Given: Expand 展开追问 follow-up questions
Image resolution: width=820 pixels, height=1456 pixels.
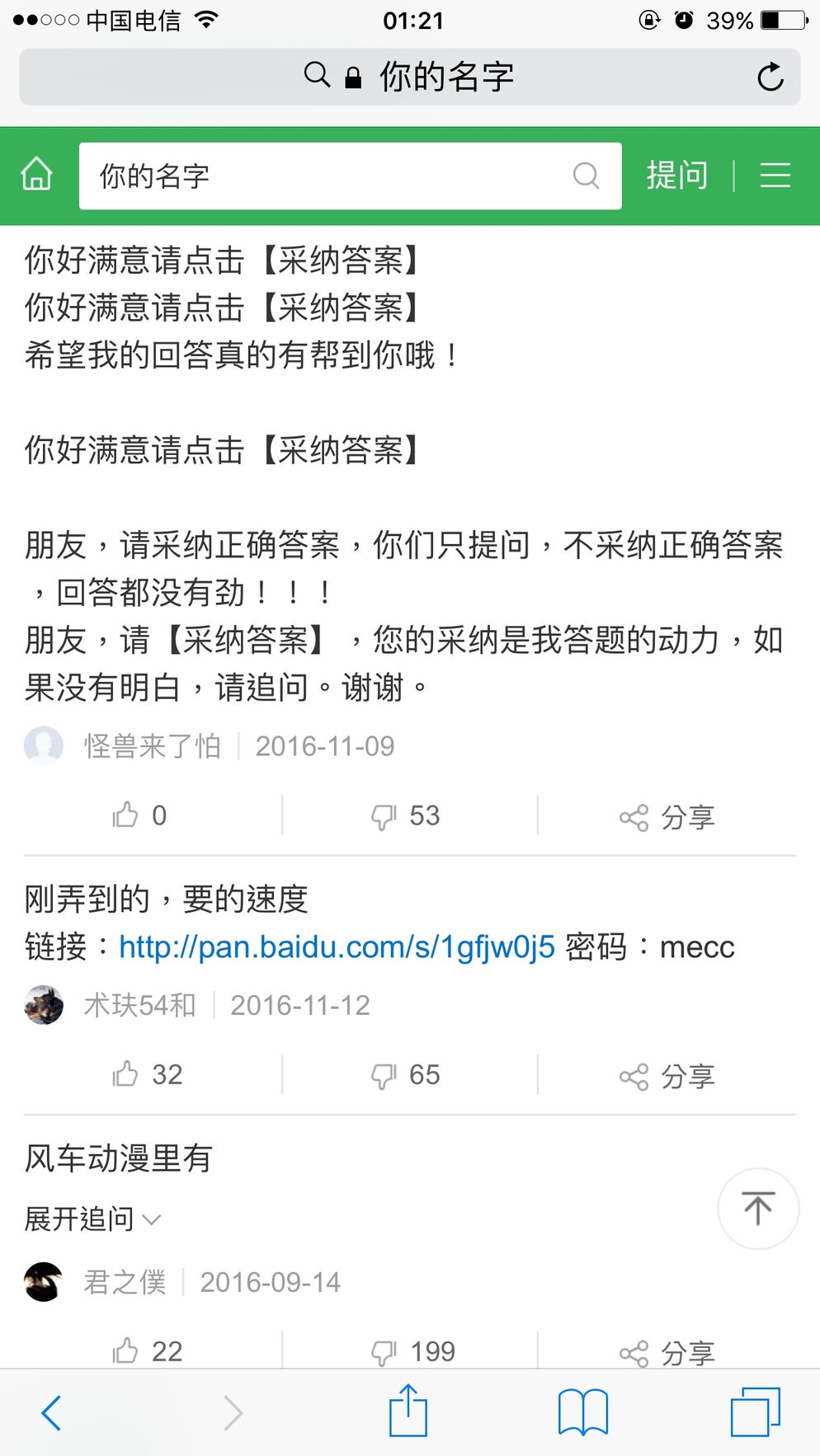Looking at the screenshot, I should 92,1219.
